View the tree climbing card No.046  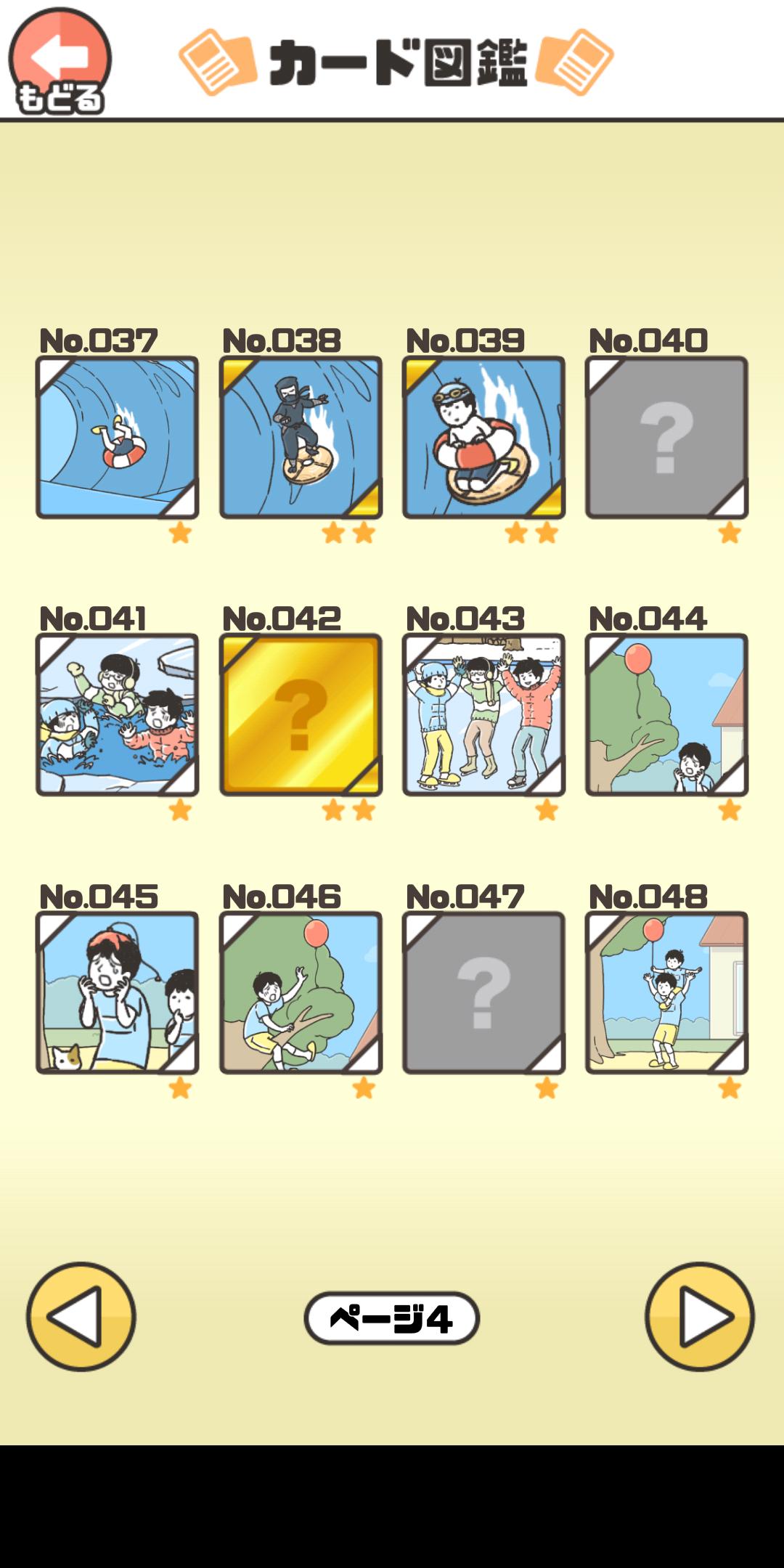click(301, 993)
